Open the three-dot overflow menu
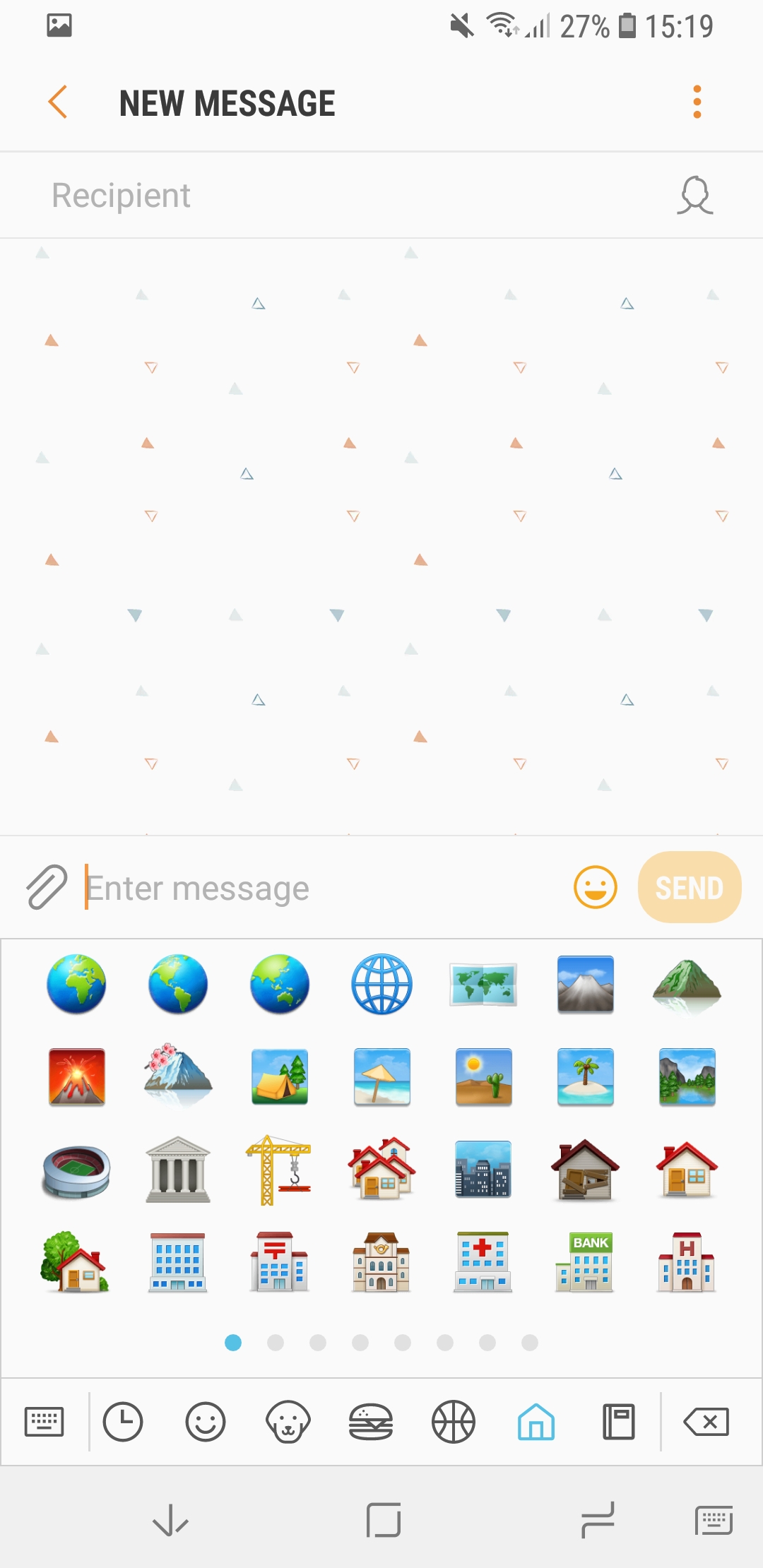Screen dimensions: 763x1568 pos(697,102)
